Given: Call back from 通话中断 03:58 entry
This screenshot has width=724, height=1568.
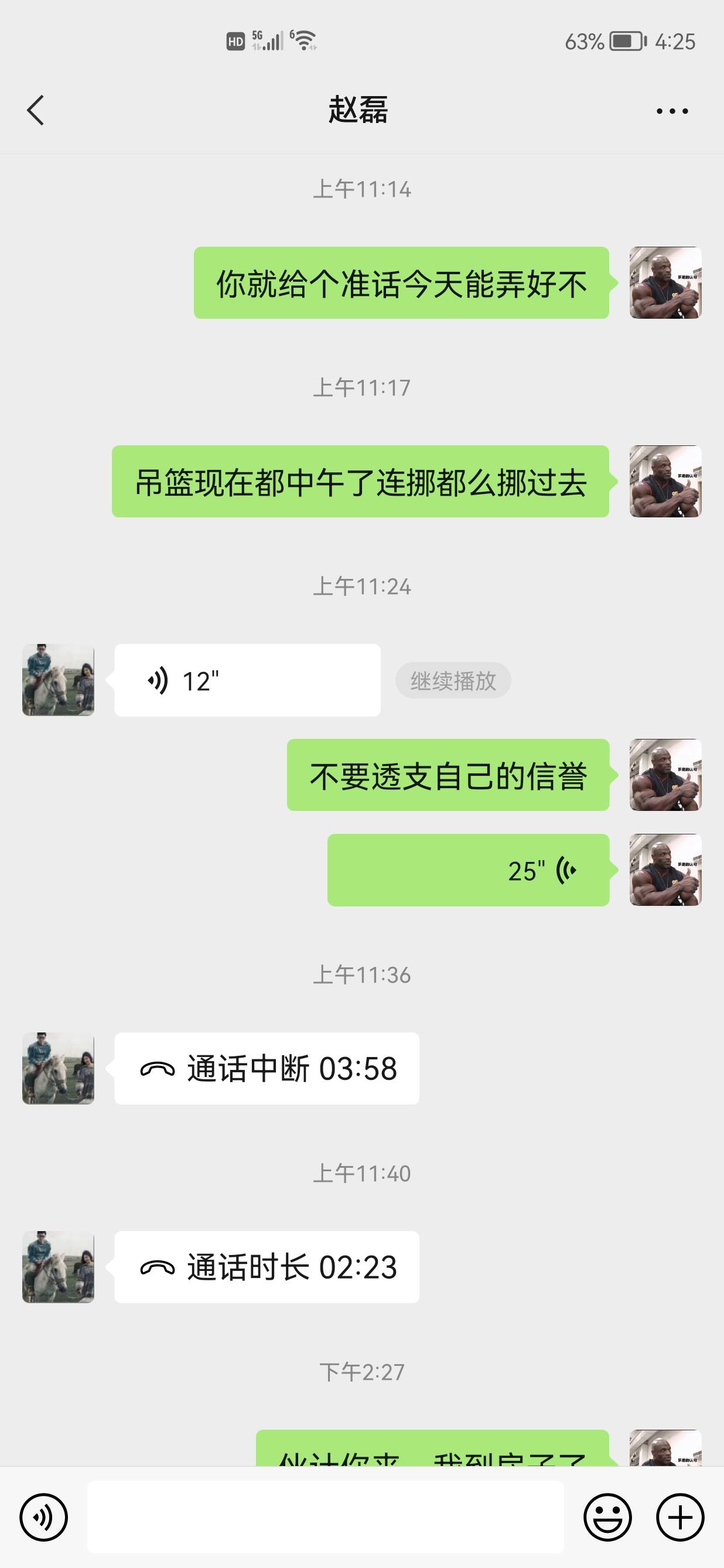Looking at the screenshot, I should point(267,1069).
